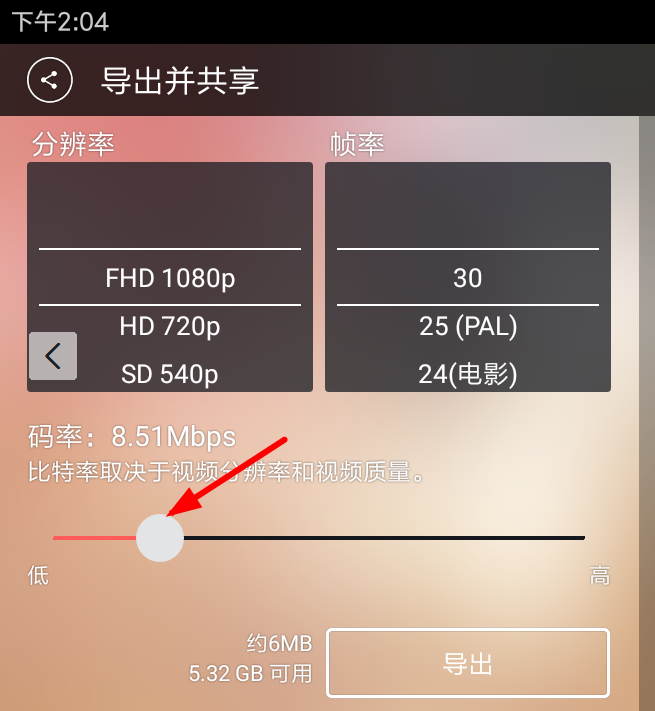Choose 25 (PAL) frame rate
The width and height of the screenshot is (655, 711).
[467, 326]
